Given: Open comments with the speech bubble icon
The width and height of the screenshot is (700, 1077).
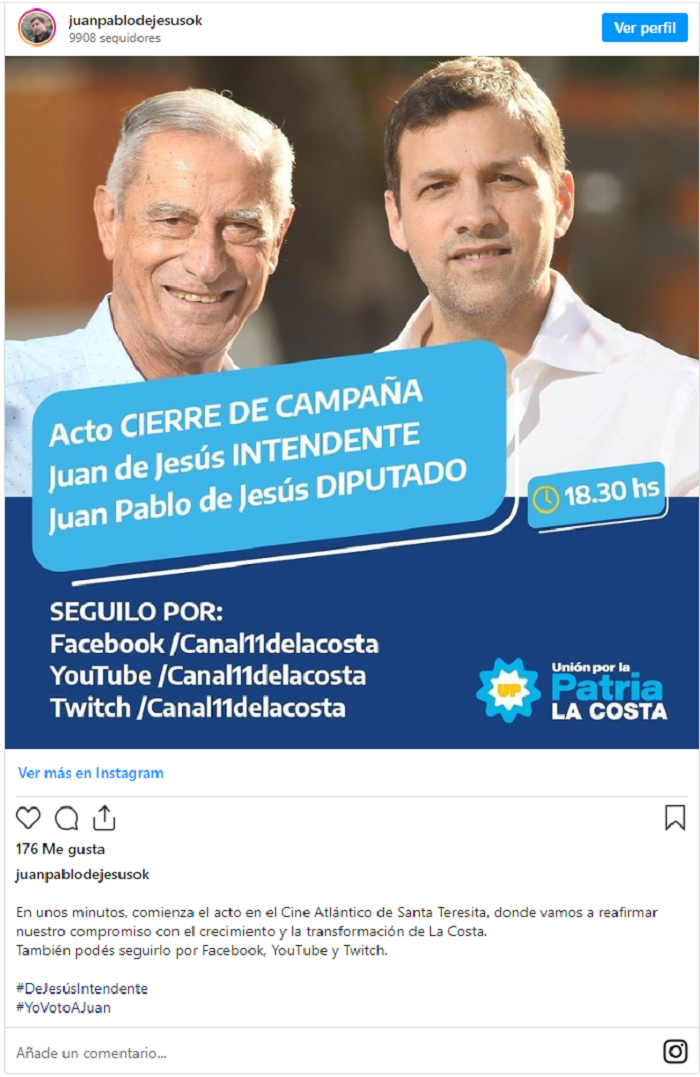Looking at the screenshot, I should click(67, 818).
